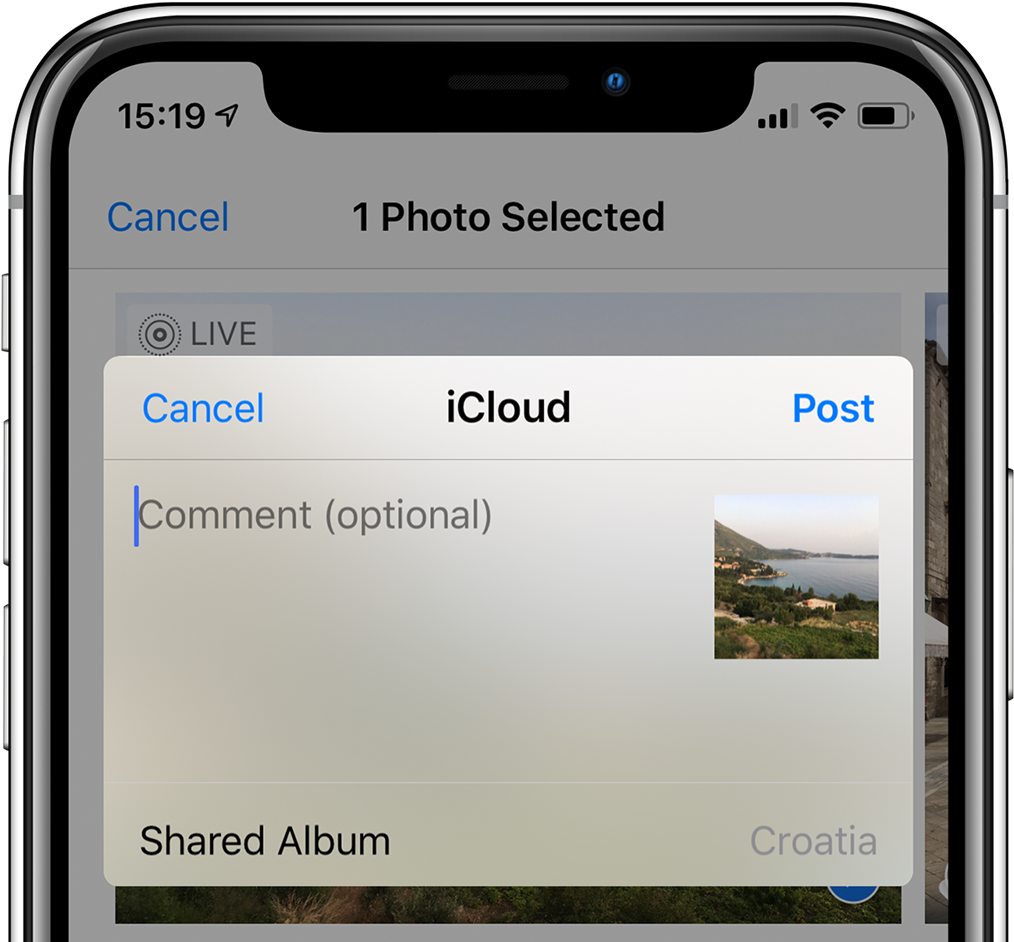This screenshot has width=1014, height=942.
Task: Cancel the 1 Photo Selected screen
Action: tap(168, 217)
